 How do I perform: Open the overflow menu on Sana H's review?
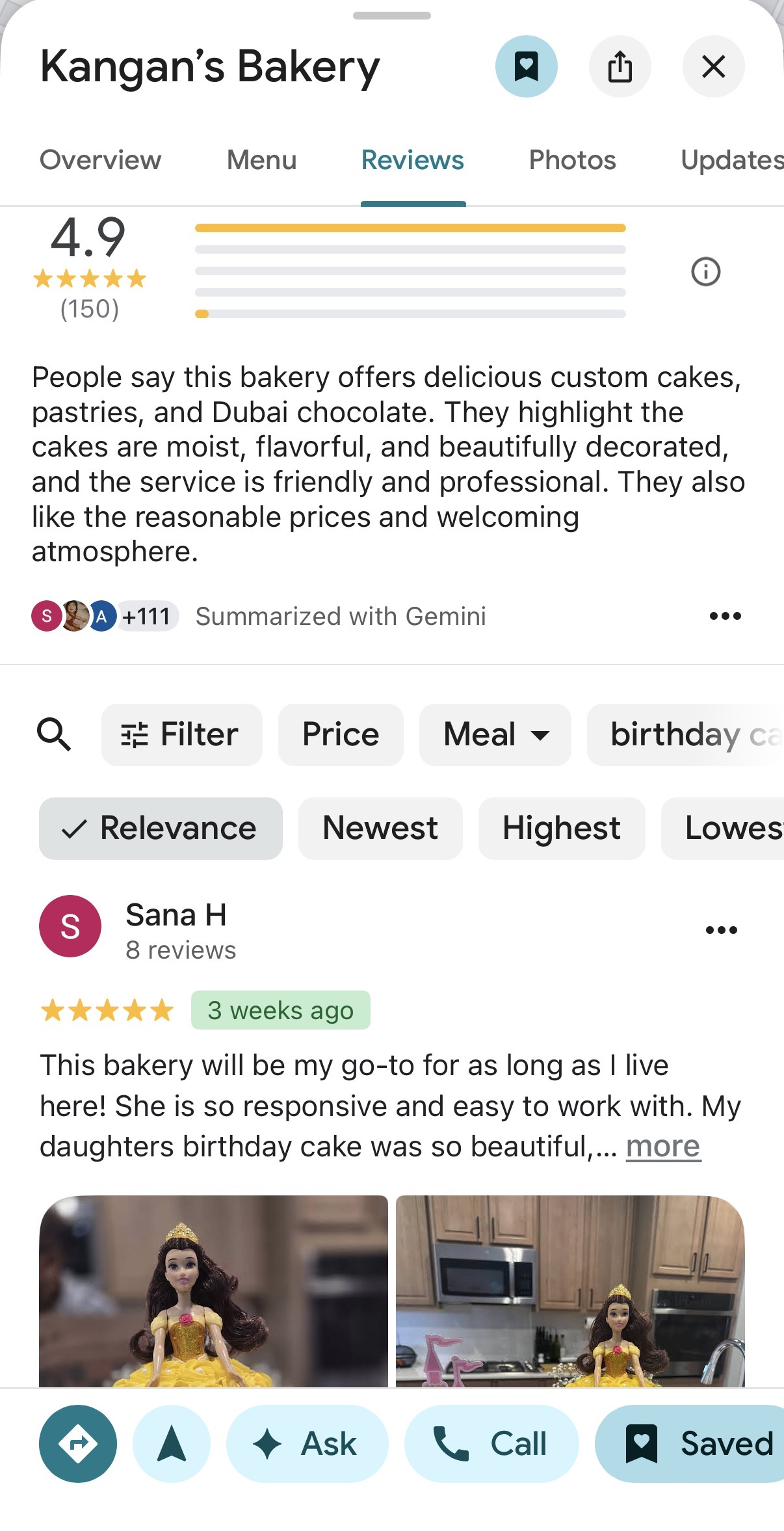(721, 930)
